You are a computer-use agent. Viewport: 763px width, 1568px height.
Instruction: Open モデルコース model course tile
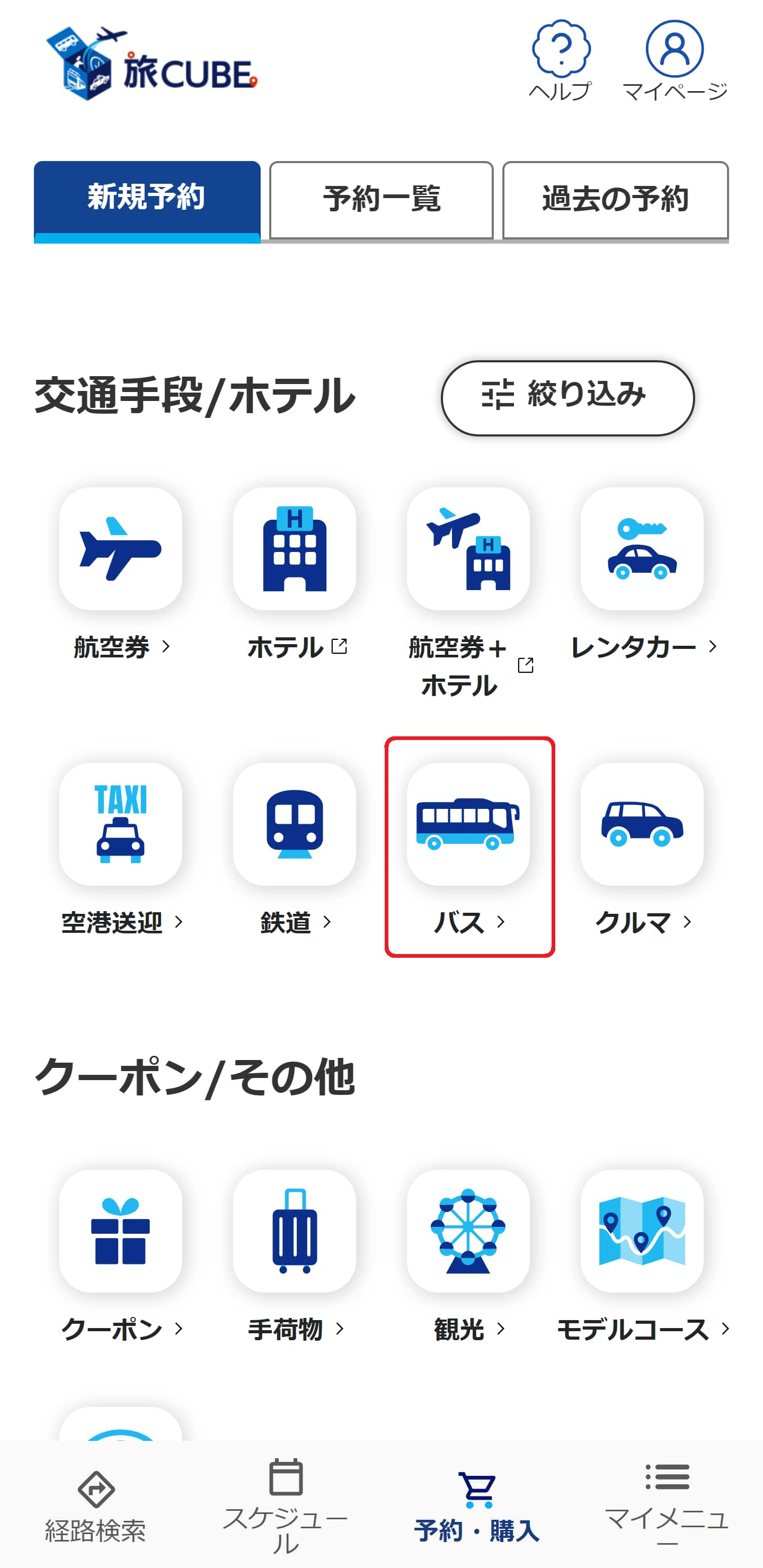coord(642,1231)
